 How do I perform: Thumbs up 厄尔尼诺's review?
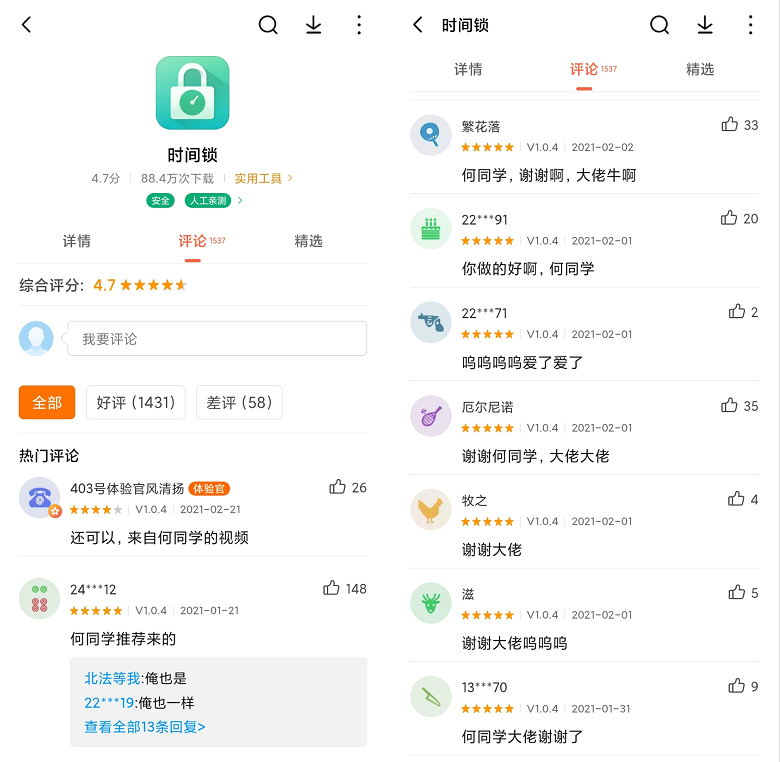point(730,406)
